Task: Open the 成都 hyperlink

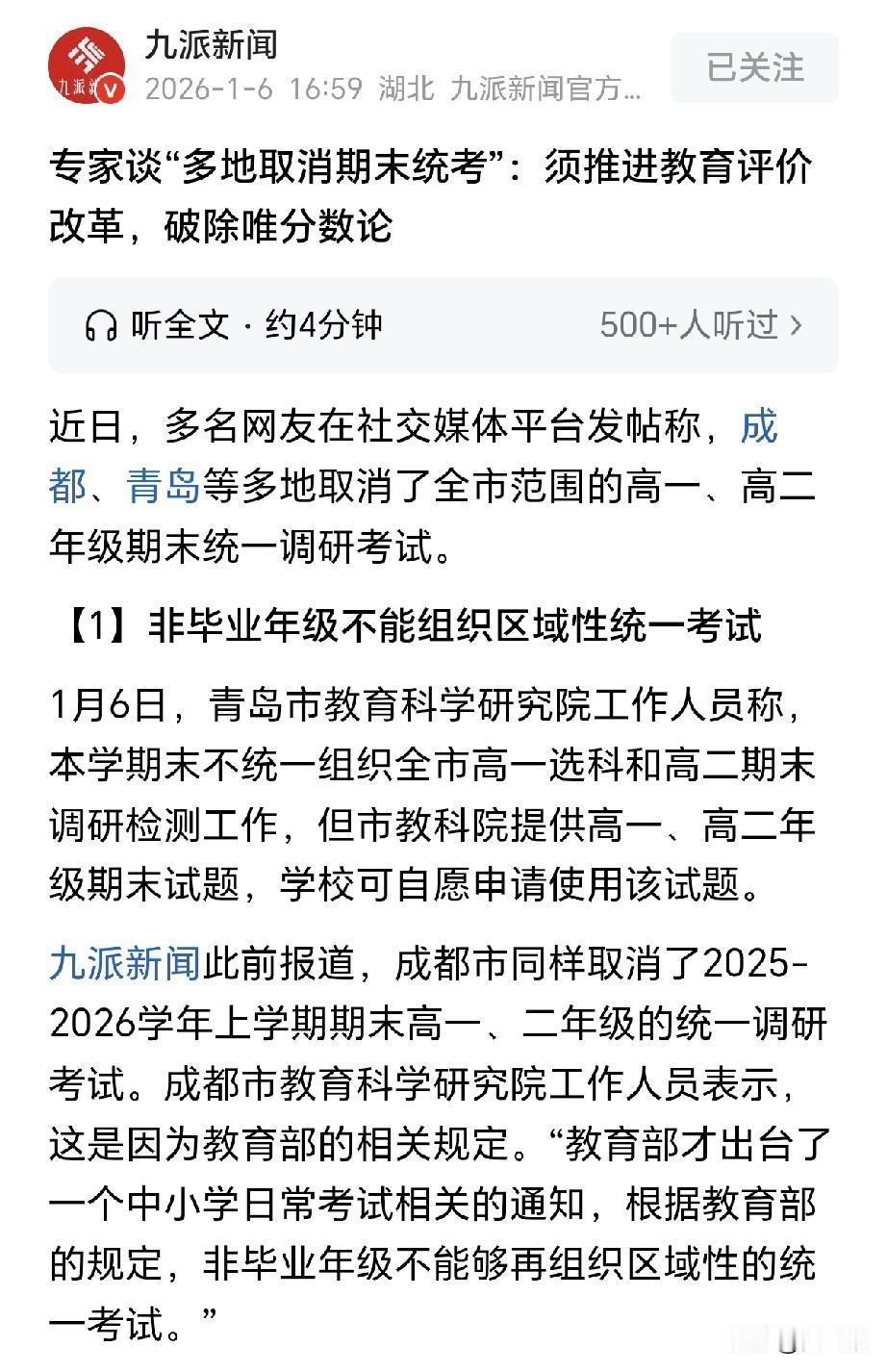Action: click(x=760, y=430)
